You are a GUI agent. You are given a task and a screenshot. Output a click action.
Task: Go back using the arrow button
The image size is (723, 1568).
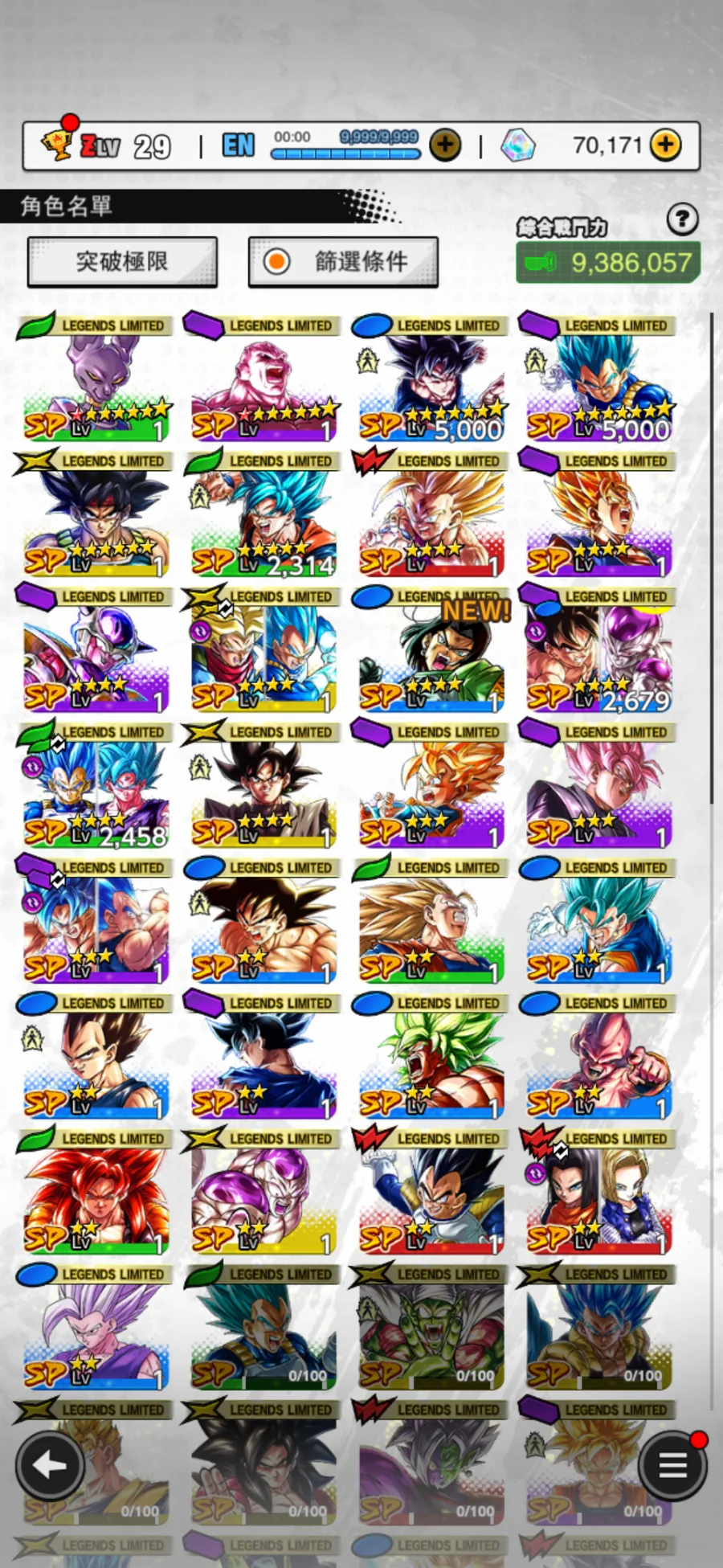[50, 1467]
